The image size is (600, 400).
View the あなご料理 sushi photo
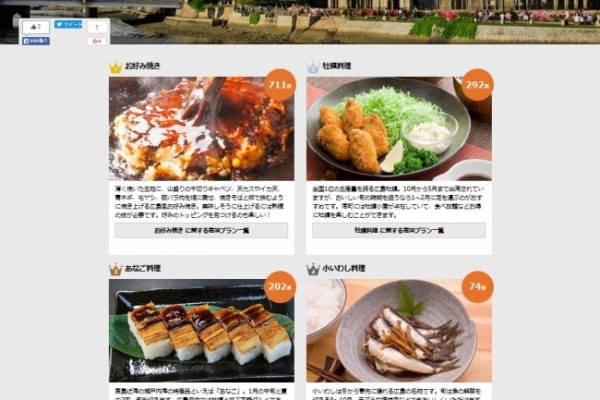[200, 330]
